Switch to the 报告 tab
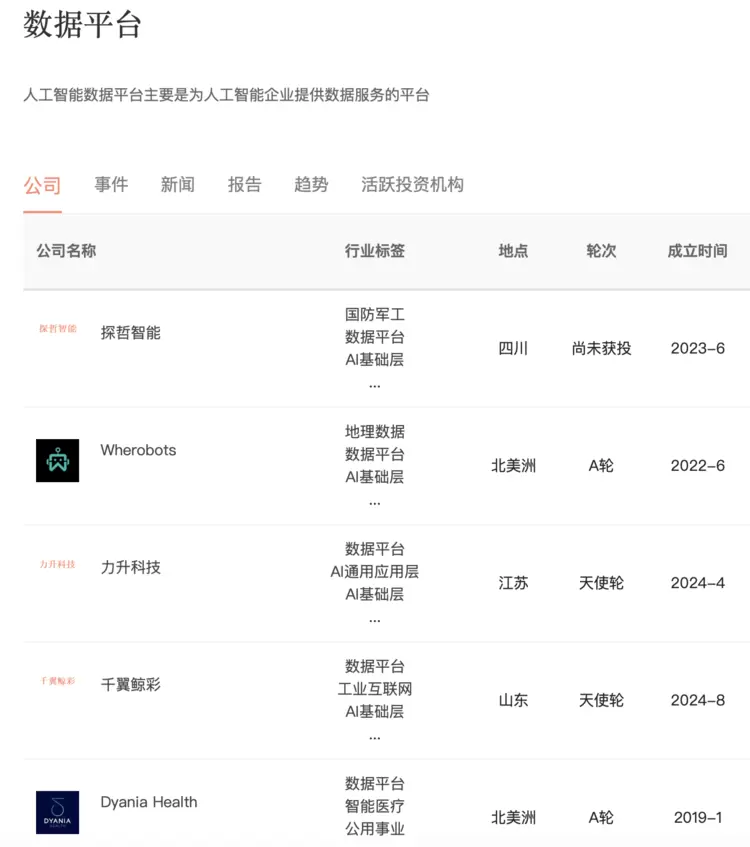 coord(244,184)
